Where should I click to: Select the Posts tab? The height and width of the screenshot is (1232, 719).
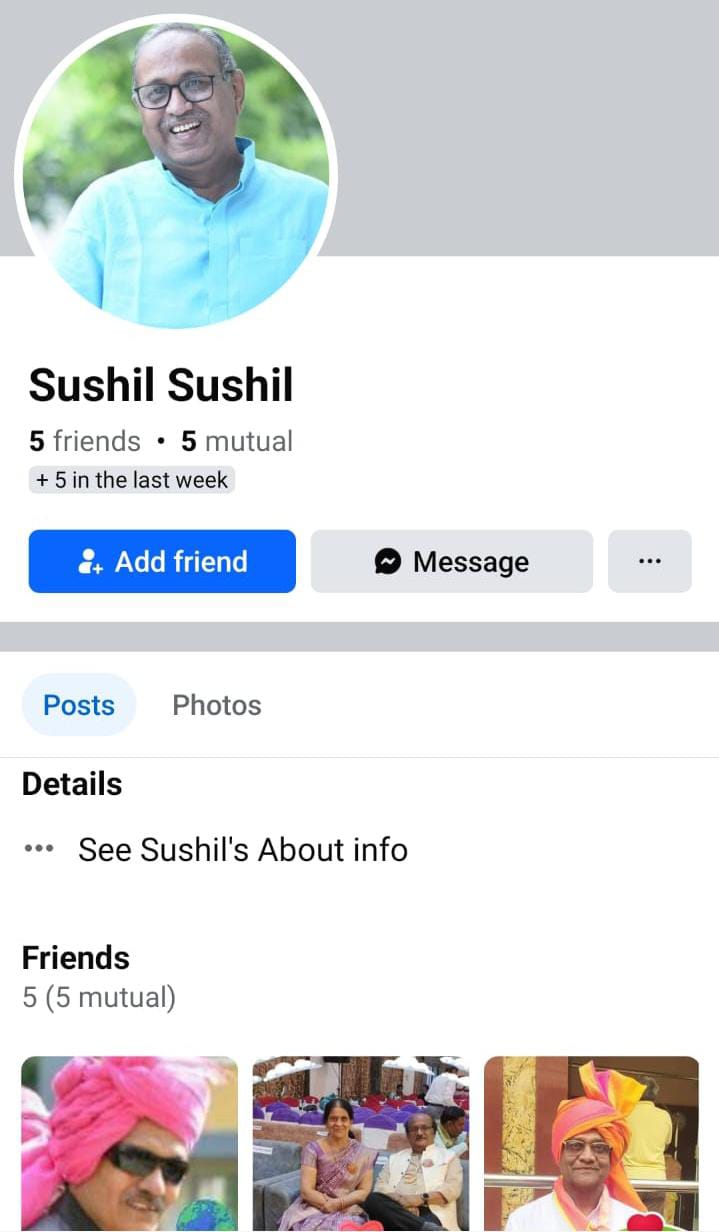pos(79,705)
